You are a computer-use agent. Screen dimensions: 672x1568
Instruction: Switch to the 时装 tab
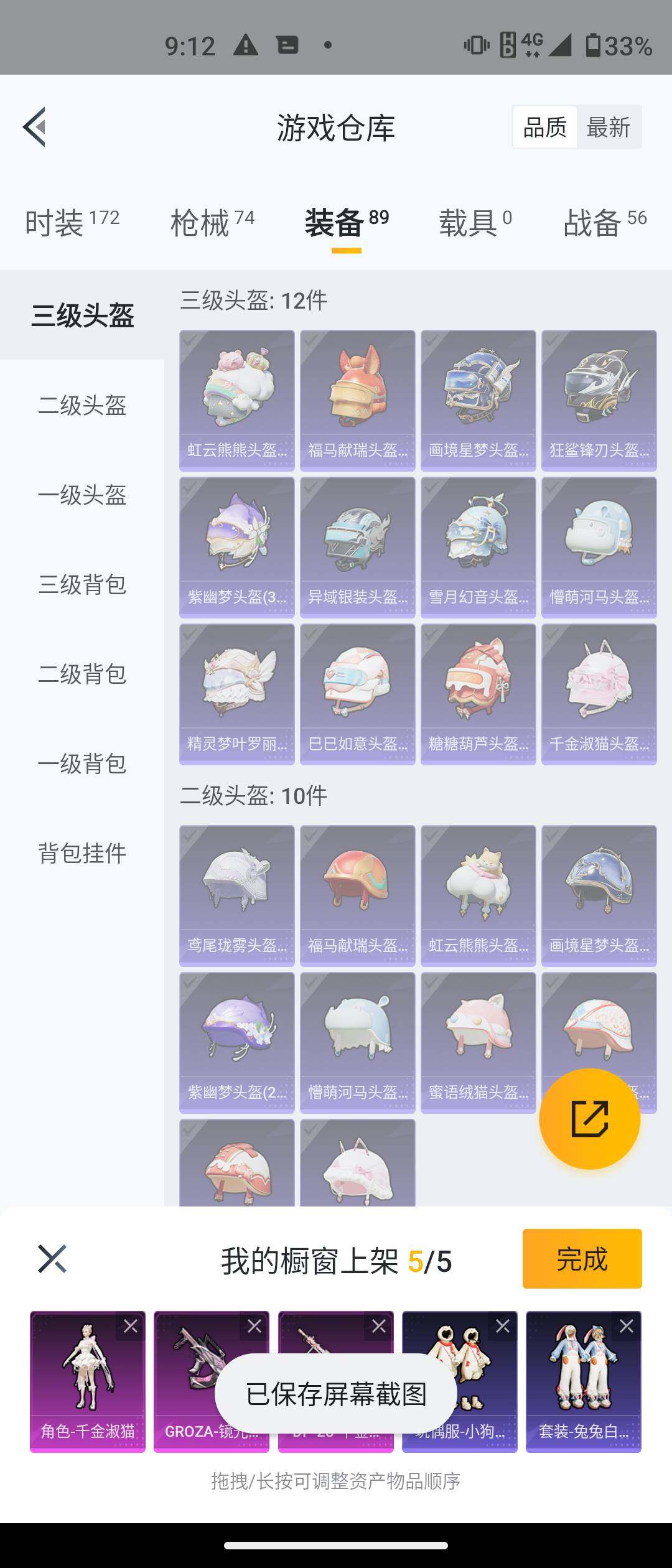coord(72,222)
